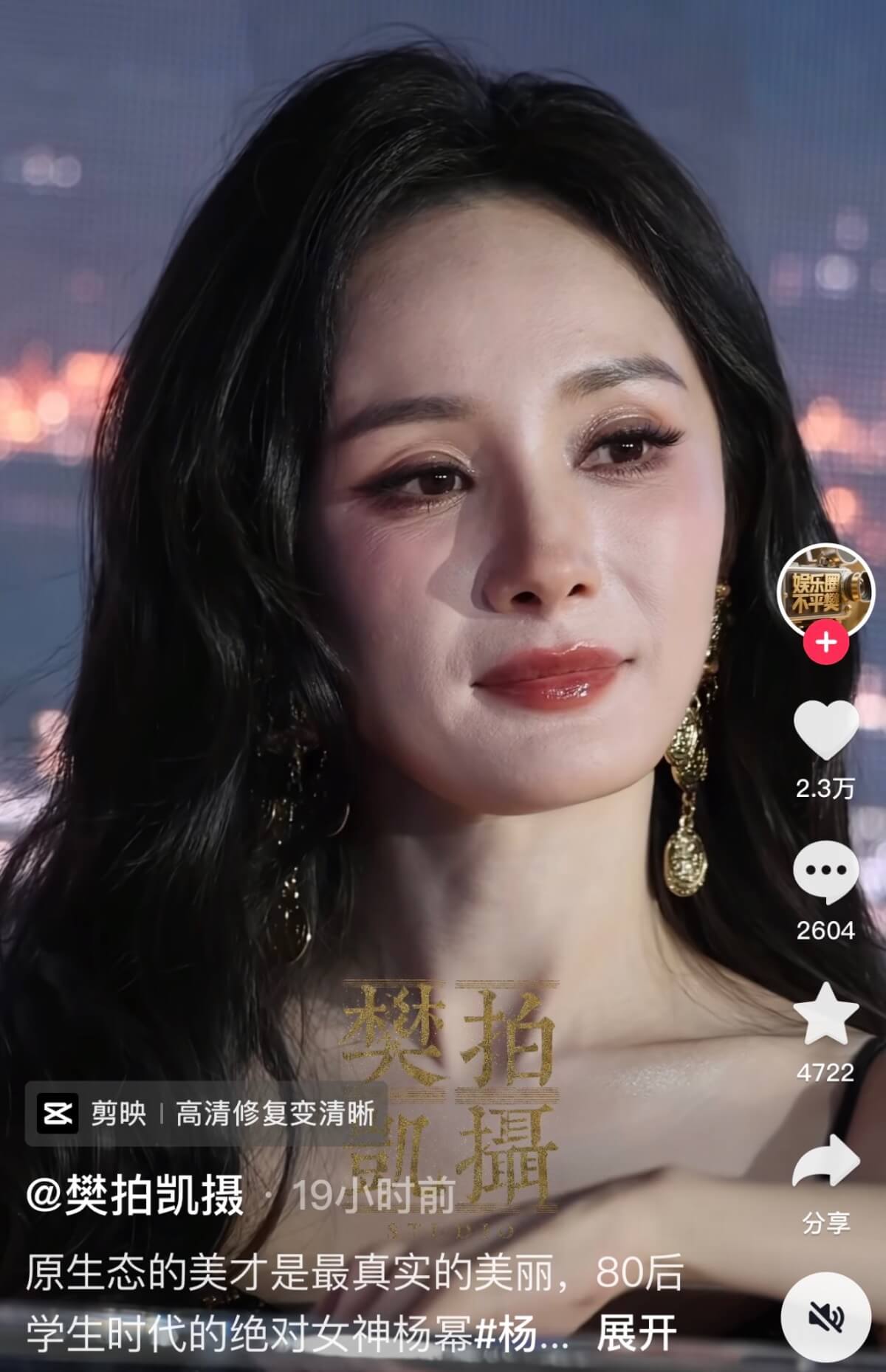Screen dimensions: 886x1372
Task: Open the 剪映 高清修复变清晰 tag
Action: click(x=206, y=1114)
